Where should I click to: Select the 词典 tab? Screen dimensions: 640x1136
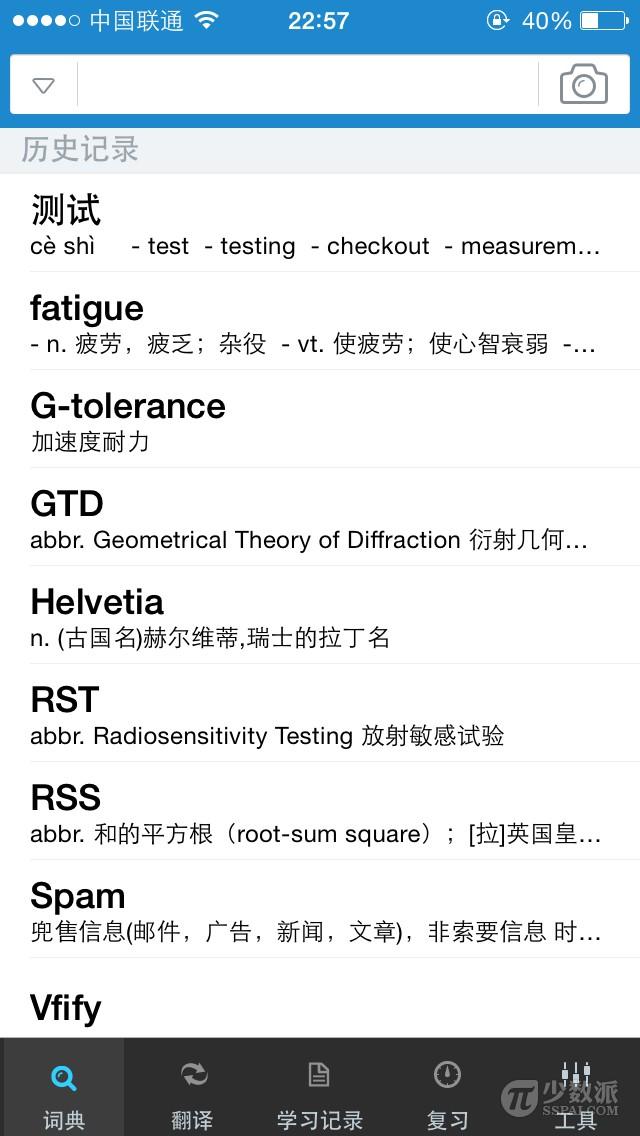(x=64, y=1087)
